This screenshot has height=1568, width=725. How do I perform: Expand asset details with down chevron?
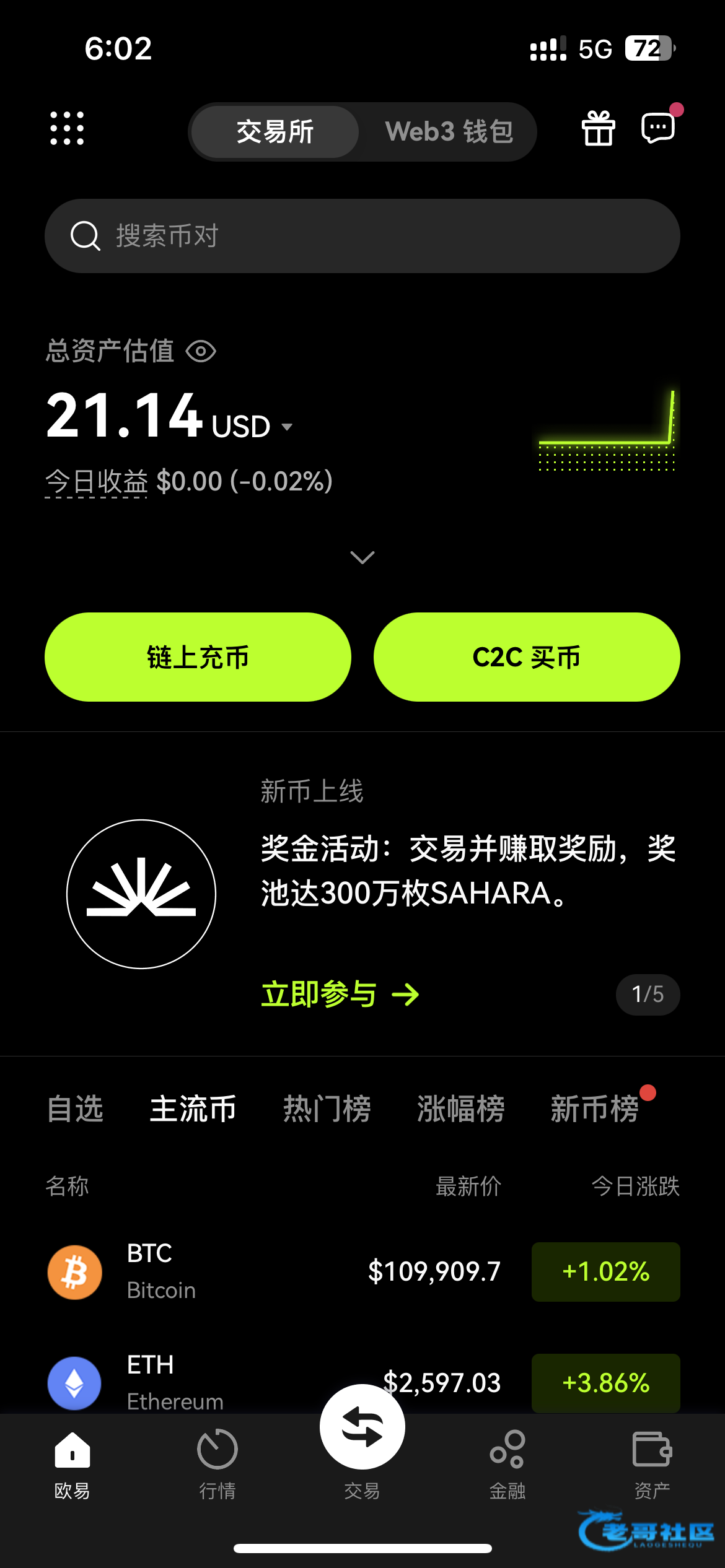tap(362, 557)
